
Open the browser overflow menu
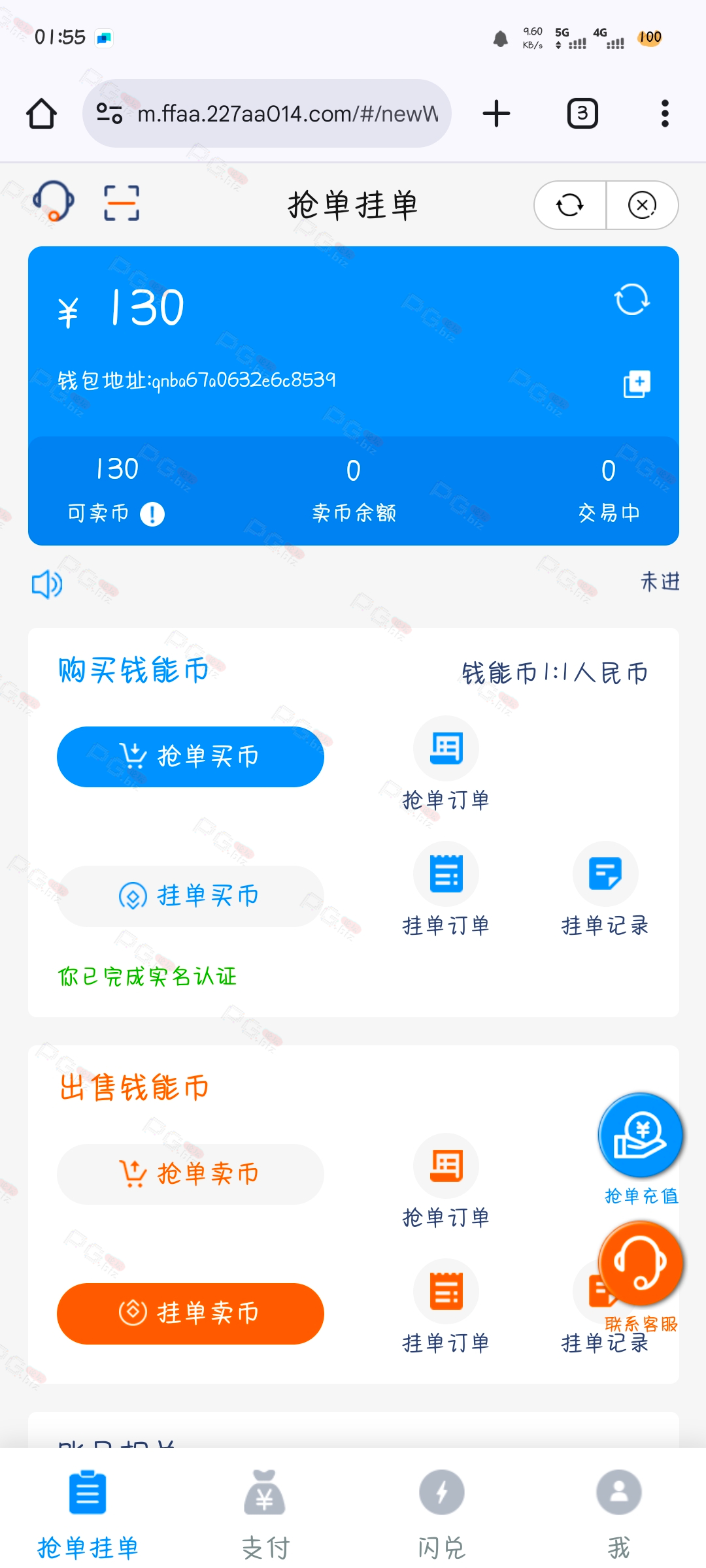point(665,114)
